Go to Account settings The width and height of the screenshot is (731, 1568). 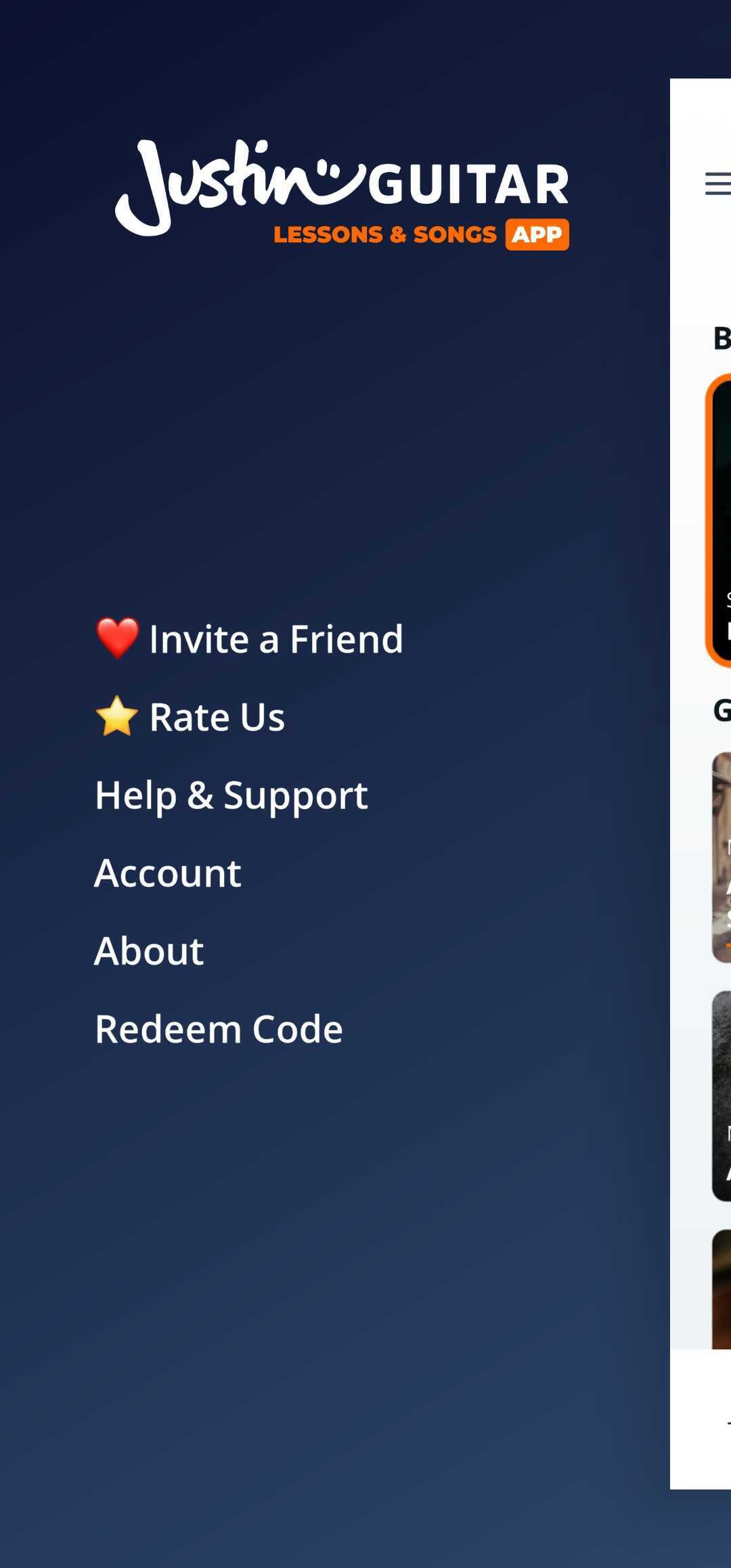(x=167, y=873)
